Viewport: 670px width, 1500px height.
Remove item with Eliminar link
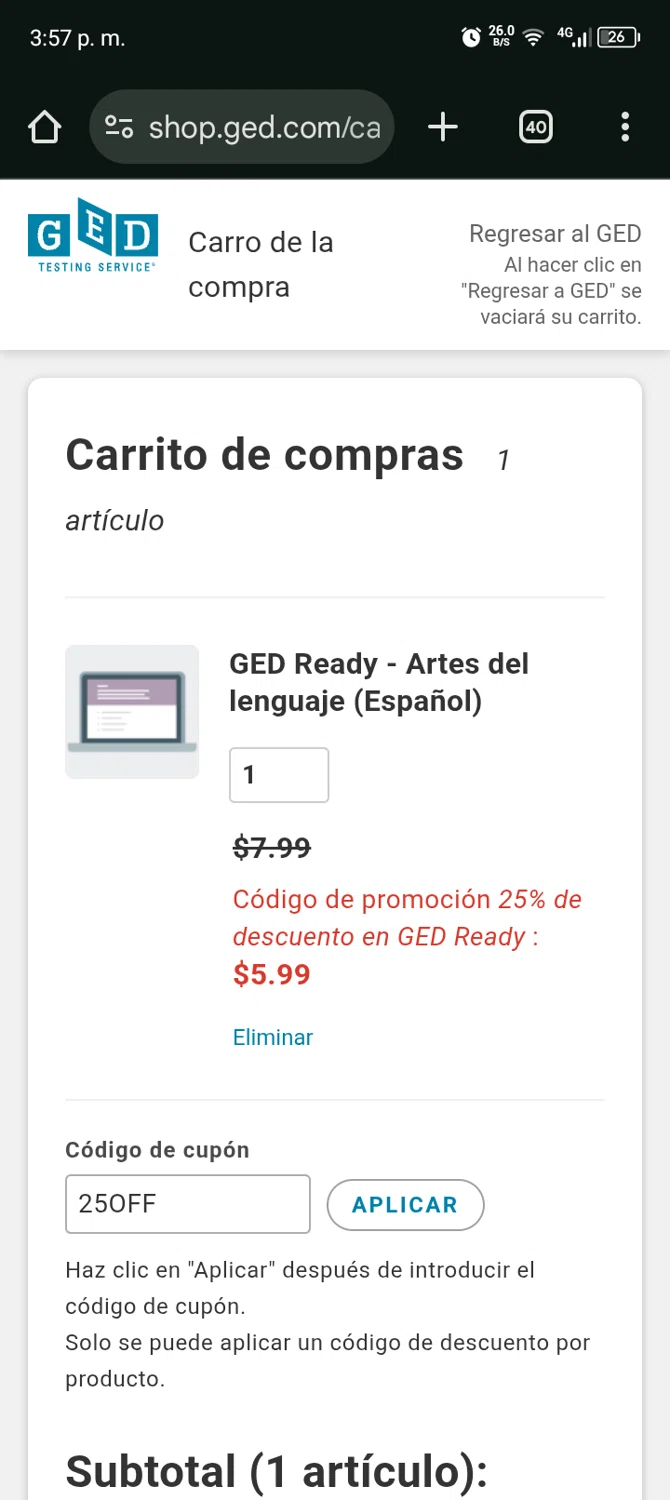point(273,1037)
